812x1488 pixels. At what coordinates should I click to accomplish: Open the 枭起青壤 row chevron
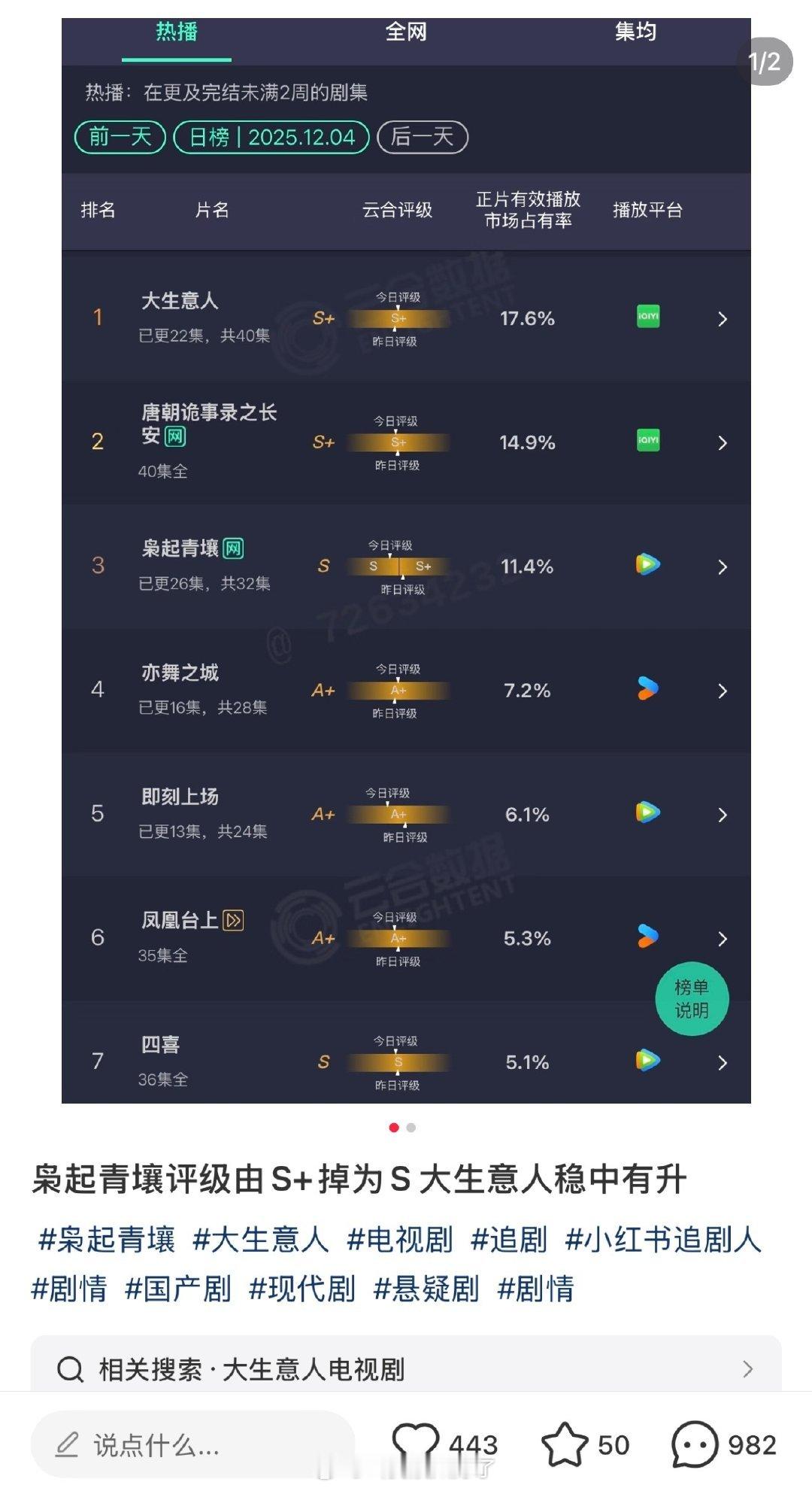[723, 566]
